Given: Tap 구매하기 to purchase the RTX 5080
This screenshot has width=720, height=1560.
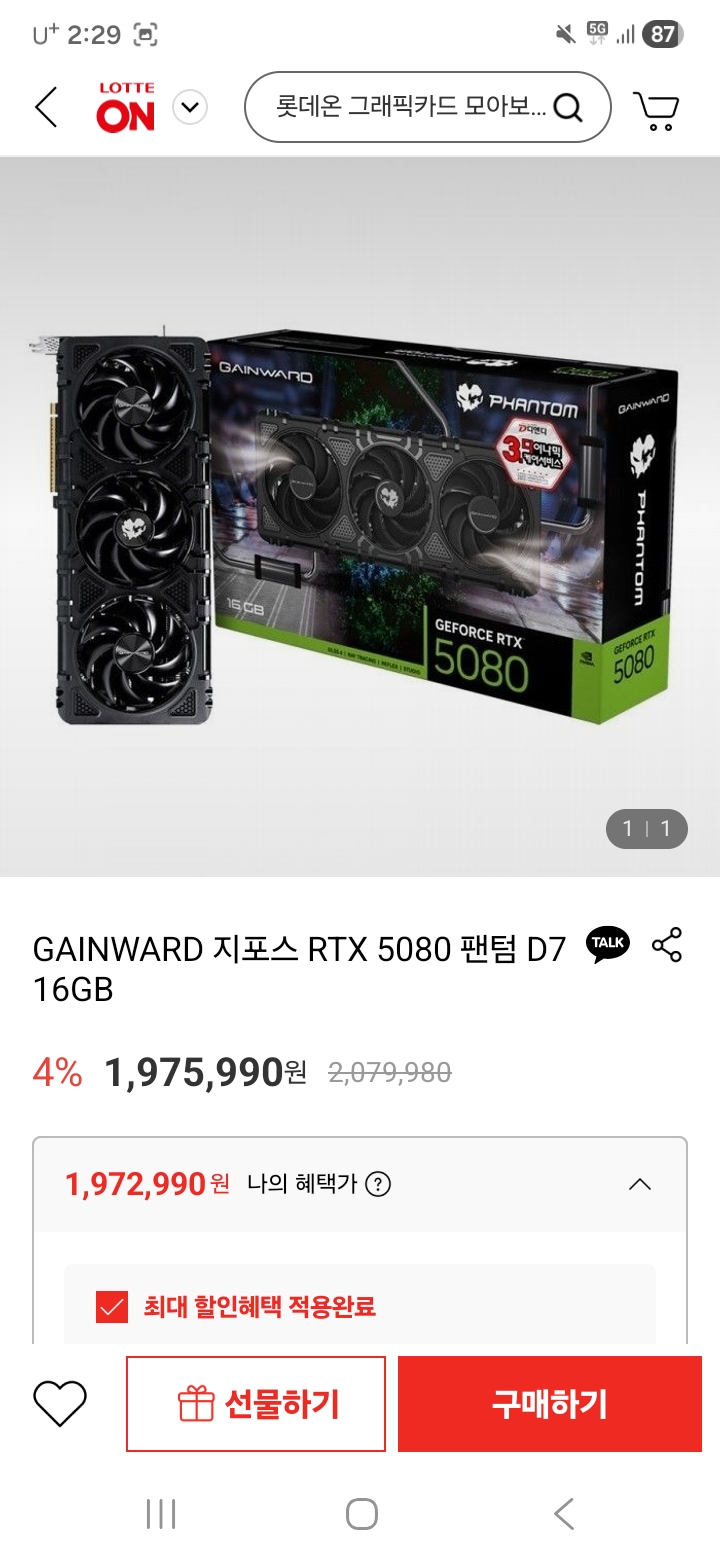Looking at the screenshot, I should point(548,1404).
